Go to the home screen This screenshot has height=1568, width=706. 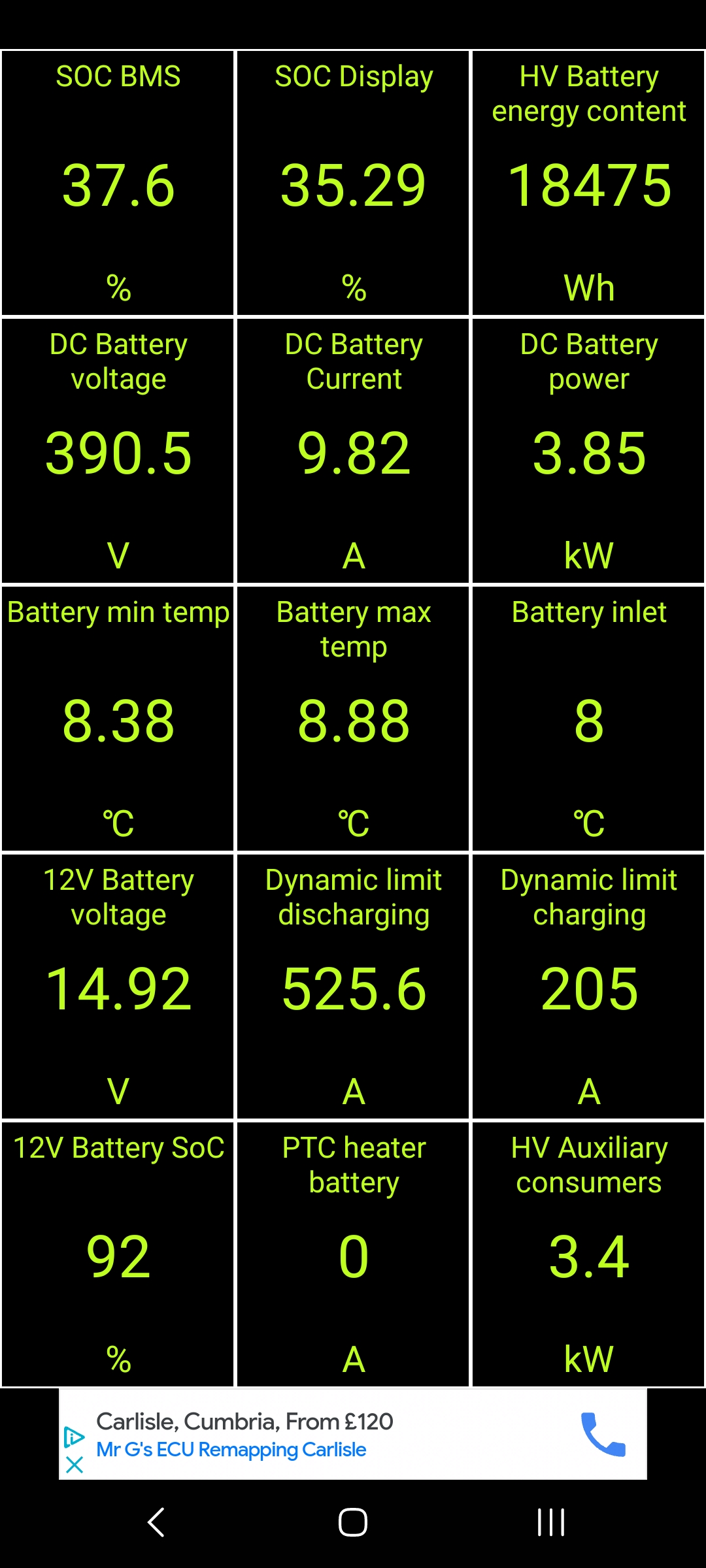point(353,1522)
